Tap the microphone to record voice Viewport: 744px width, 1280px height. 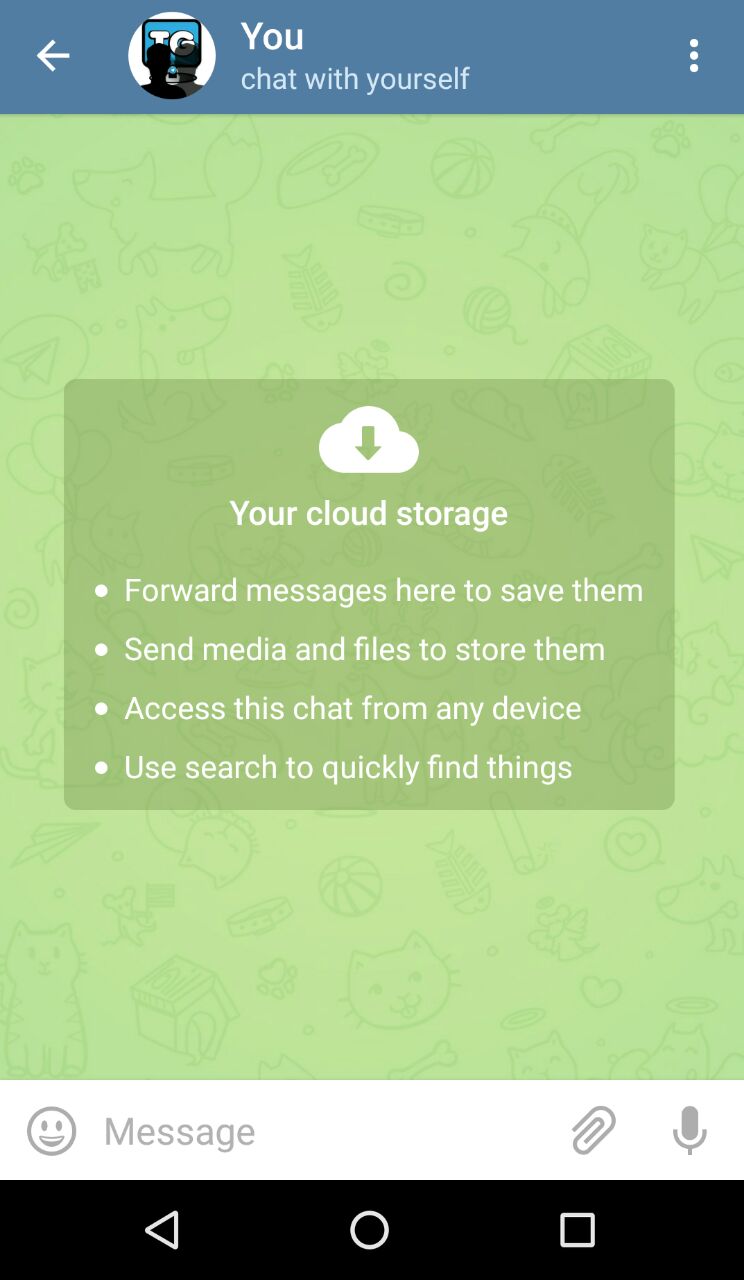pyautogui.click(x=689, y=1131)
